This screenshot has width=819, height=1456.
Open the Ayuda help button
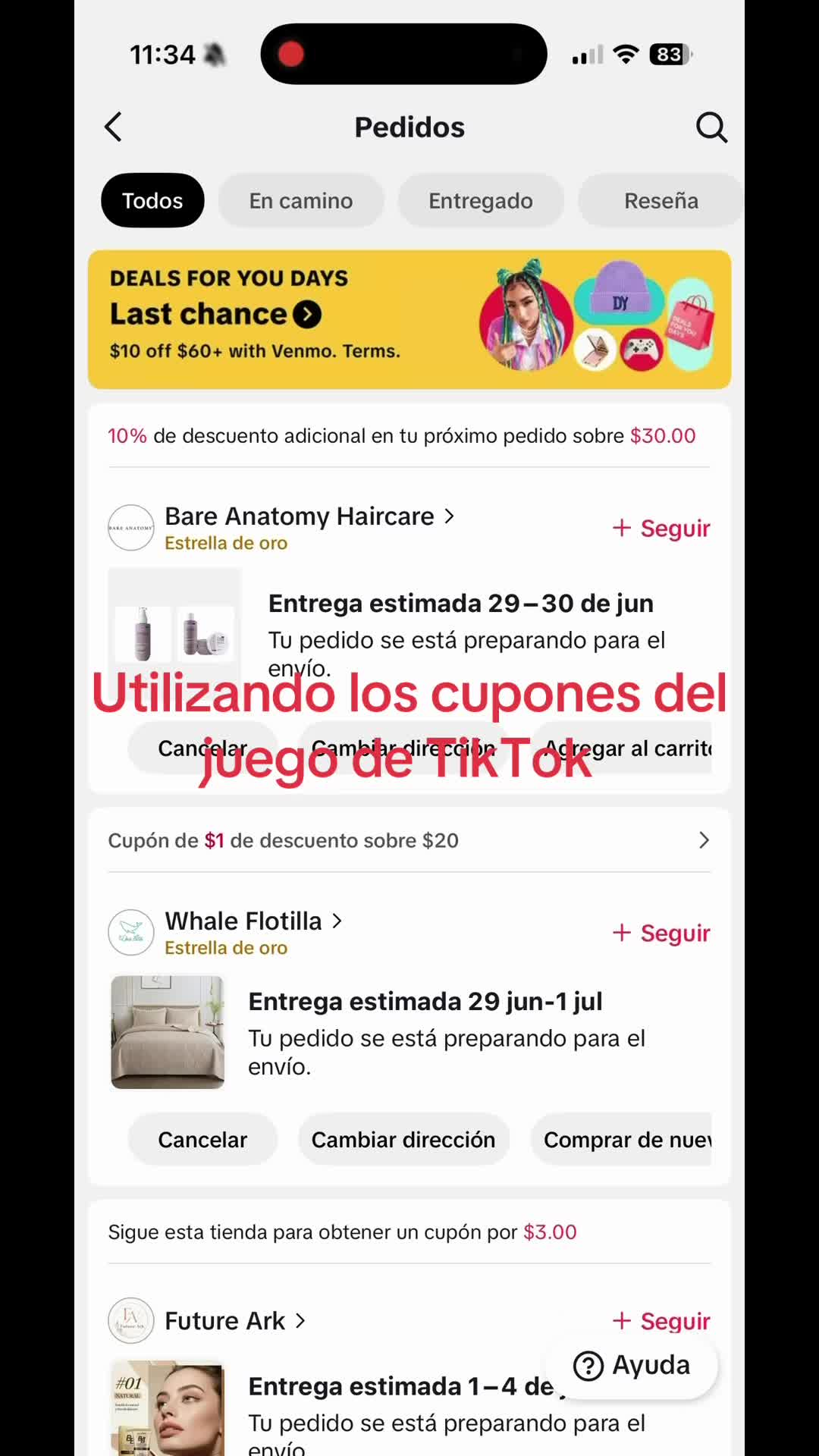point(632,1365)
